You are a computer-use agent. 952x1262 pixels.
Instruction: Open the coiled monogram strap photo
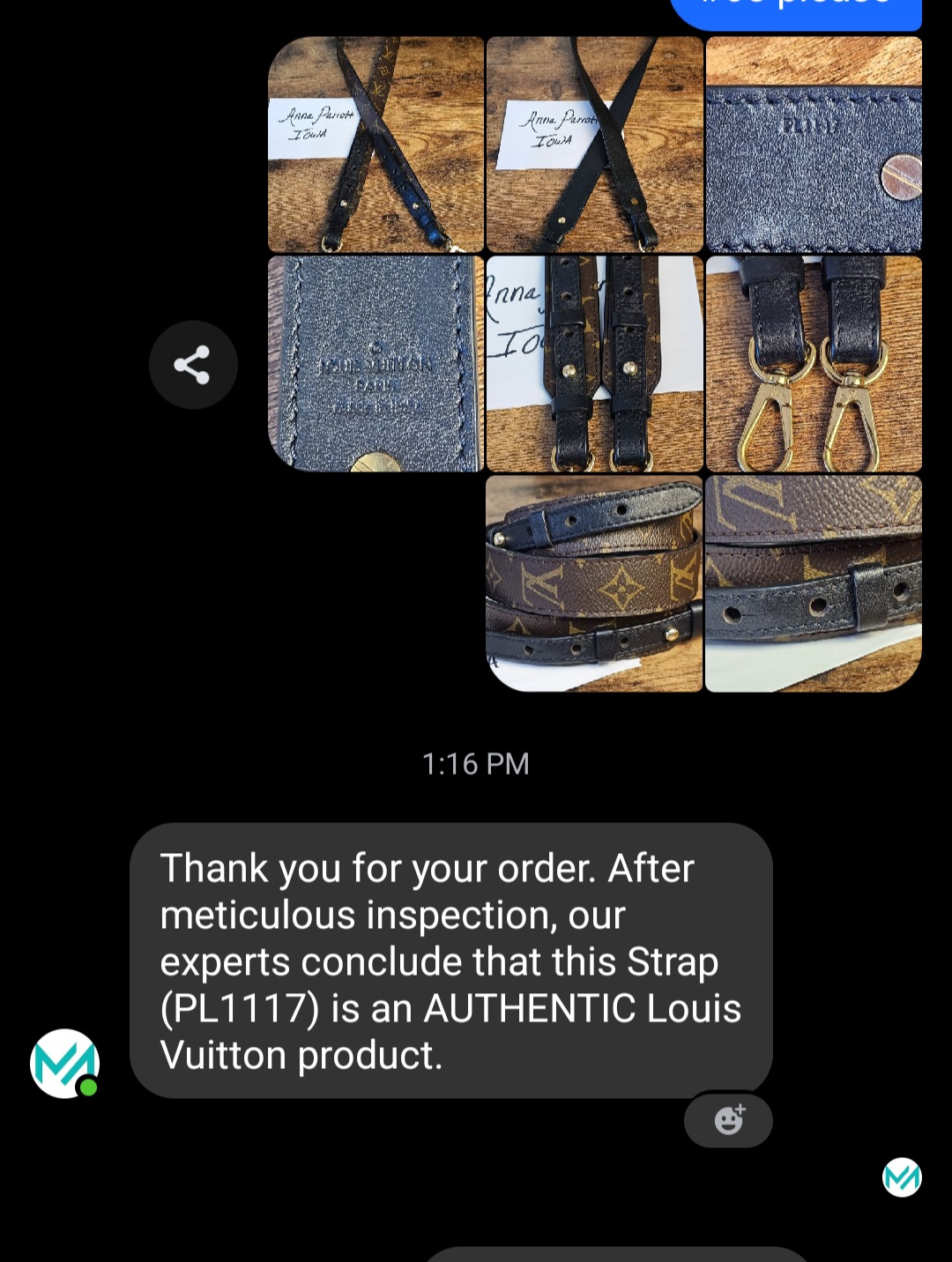coord(593,583)
